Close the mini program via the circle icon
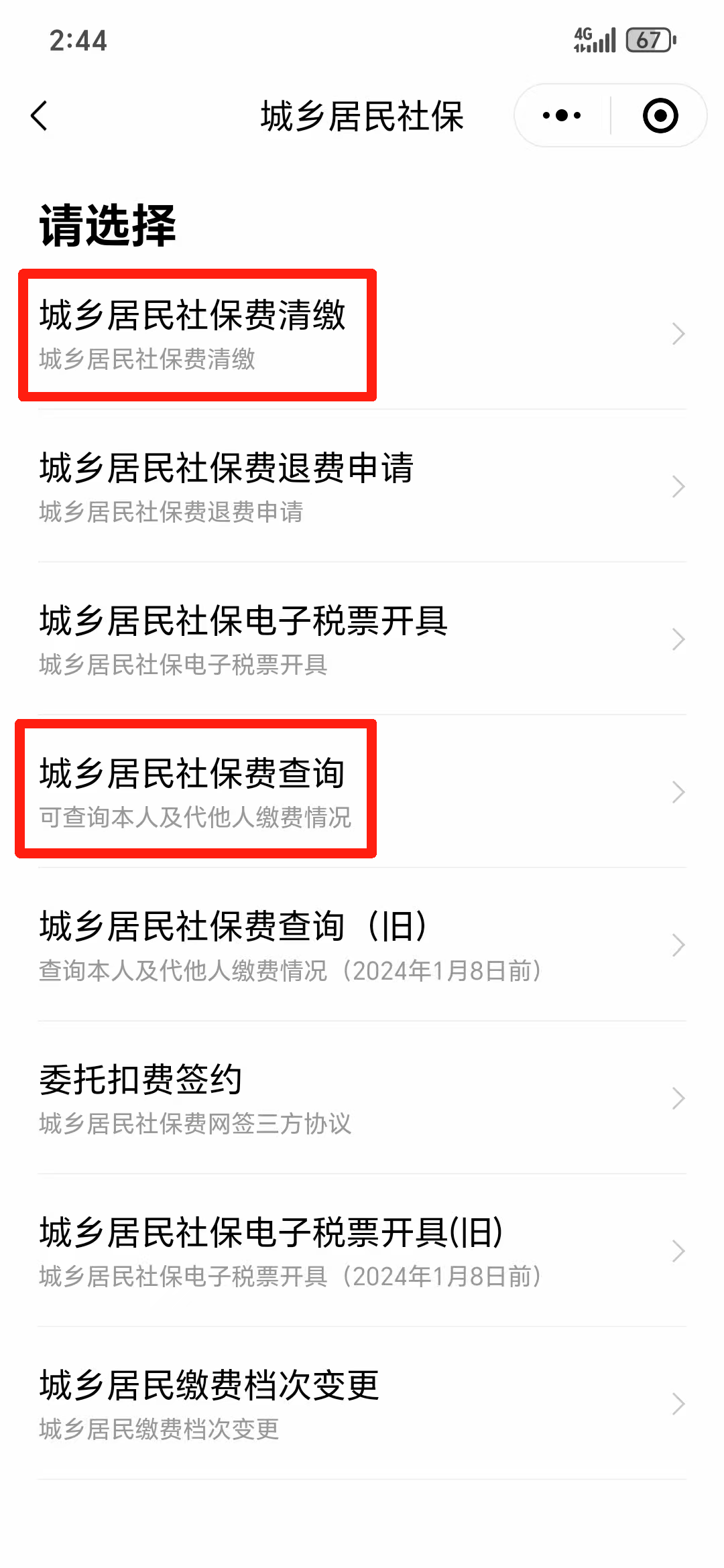This screenshot has height=1568, width=724. click(660, 115)
